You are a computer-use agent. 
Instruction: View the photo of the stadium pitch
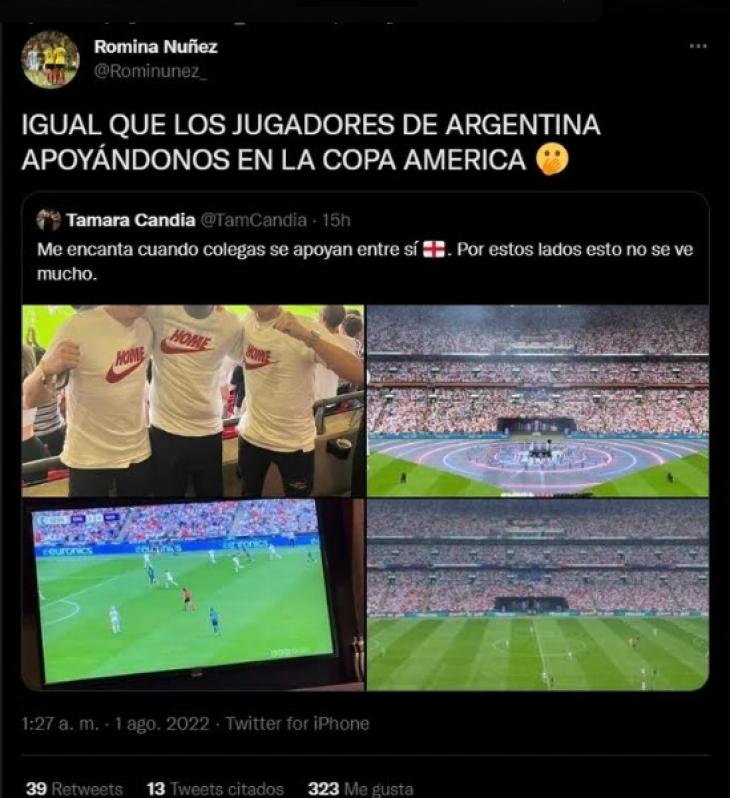pyautogui.click(x=538, y=595)
